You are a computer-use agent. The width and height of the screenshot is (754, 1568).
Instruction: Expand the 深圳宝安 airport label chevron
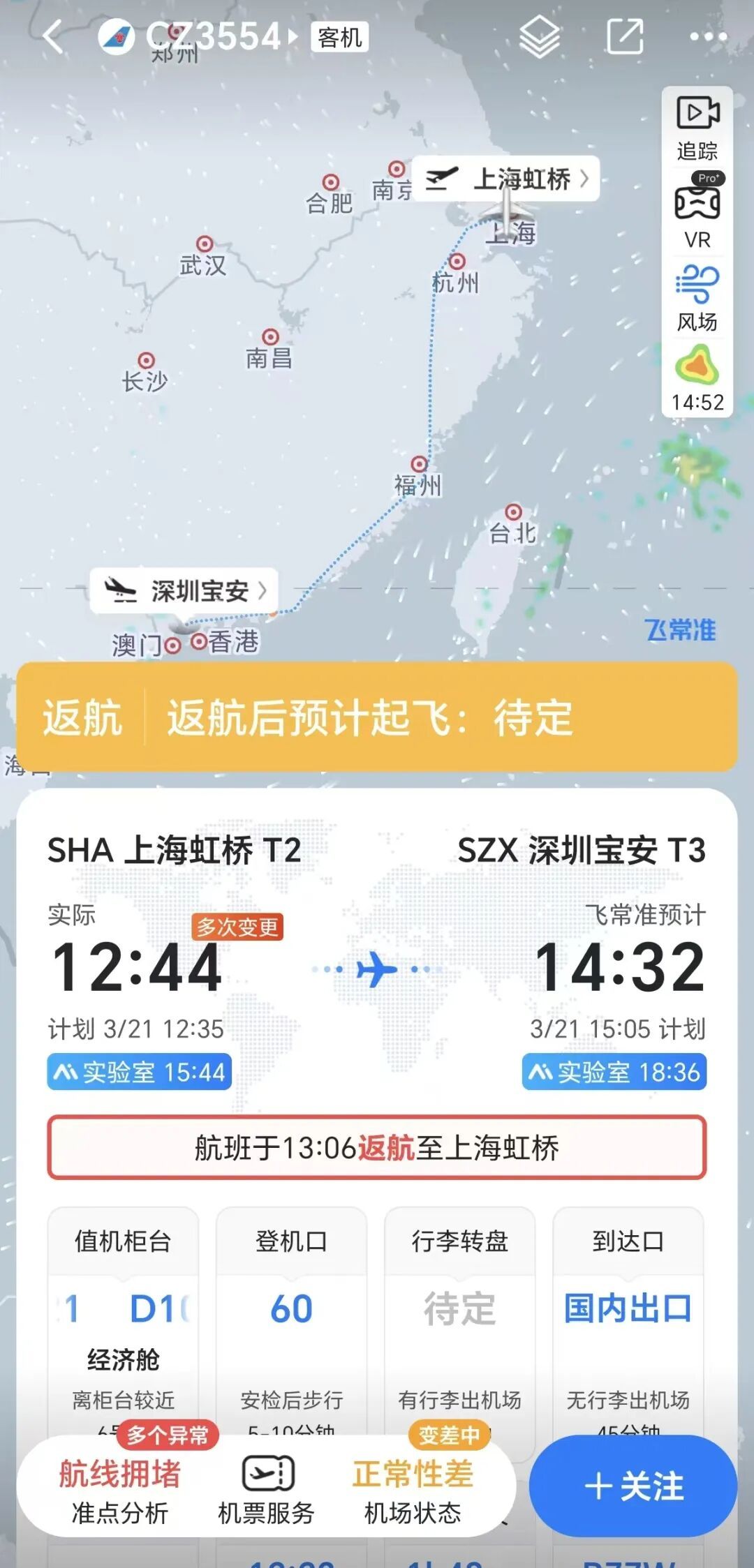click(262, 591)
